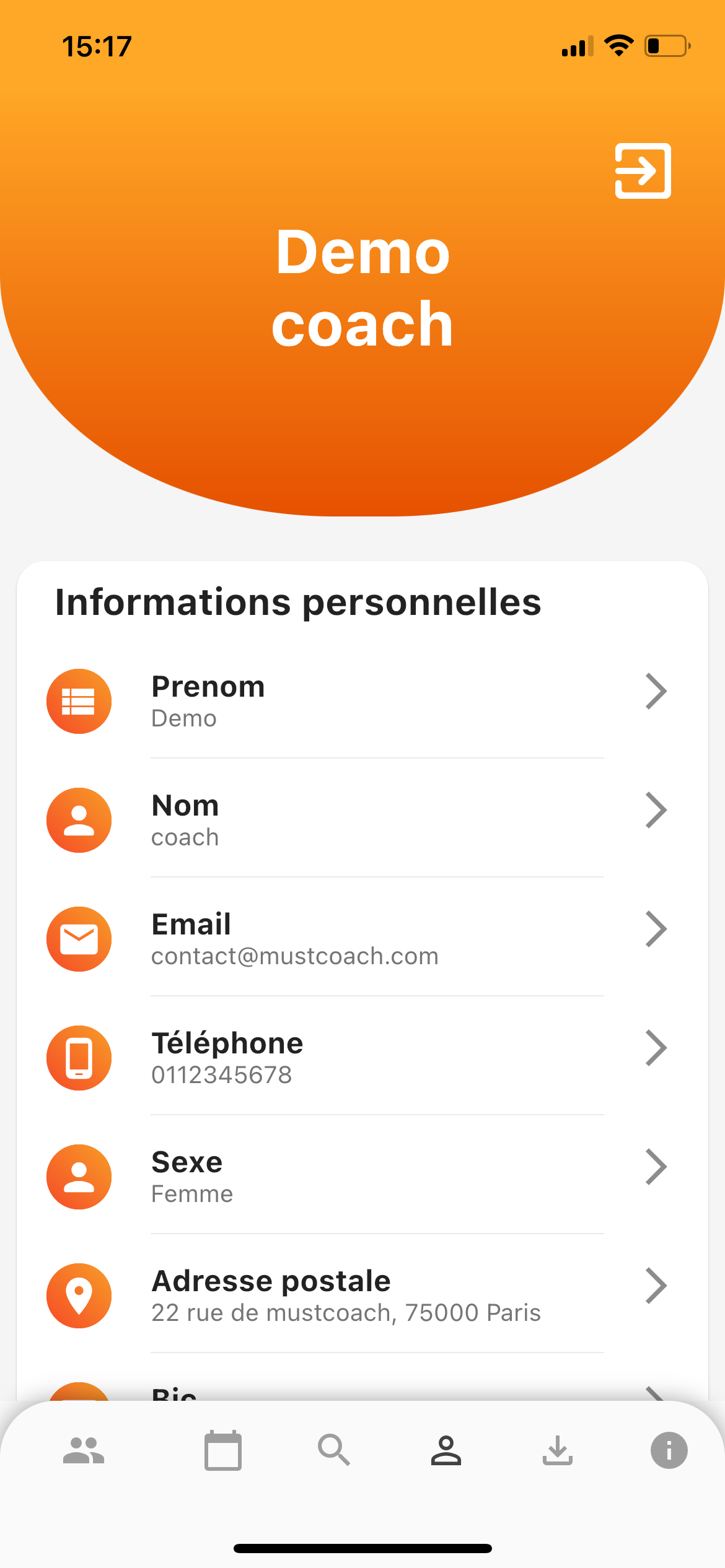Image resolution: width=725 pixels, height=1568 pixels.
Task: Open the calendar tab
Action: click(x=223, y=1450)
